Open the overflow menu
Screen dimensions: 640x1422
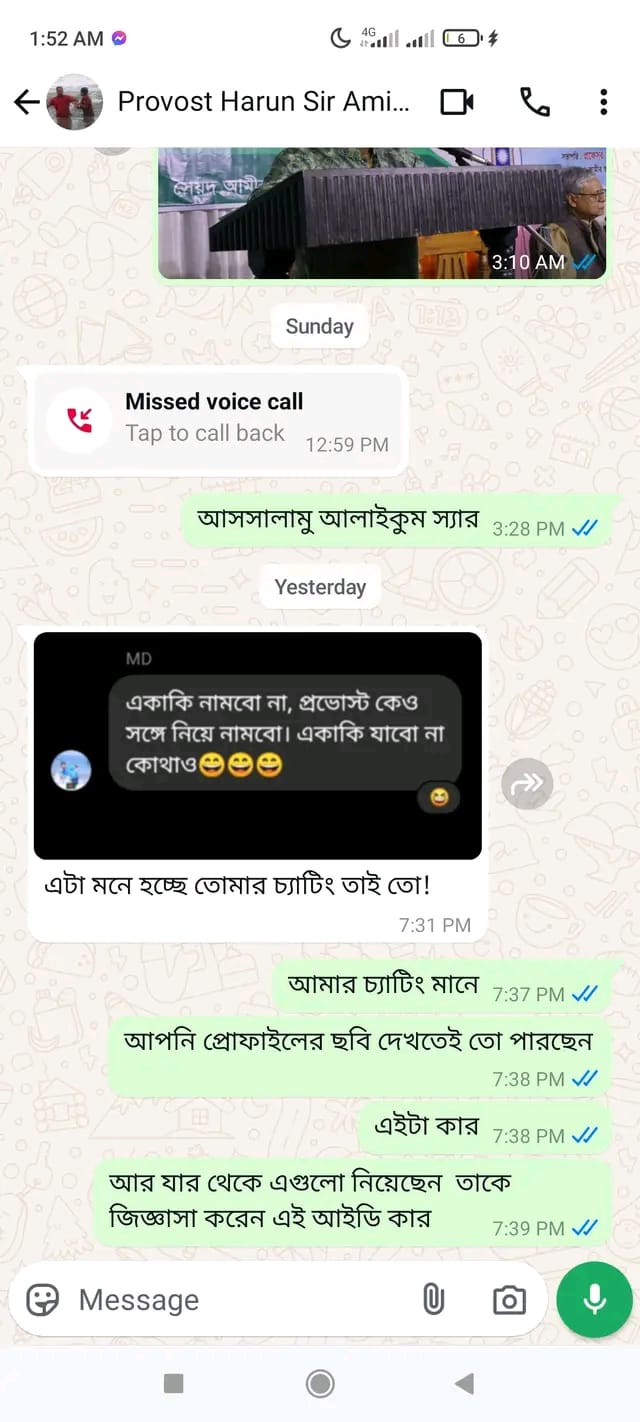pyautogui.click(x=603, y=102)
